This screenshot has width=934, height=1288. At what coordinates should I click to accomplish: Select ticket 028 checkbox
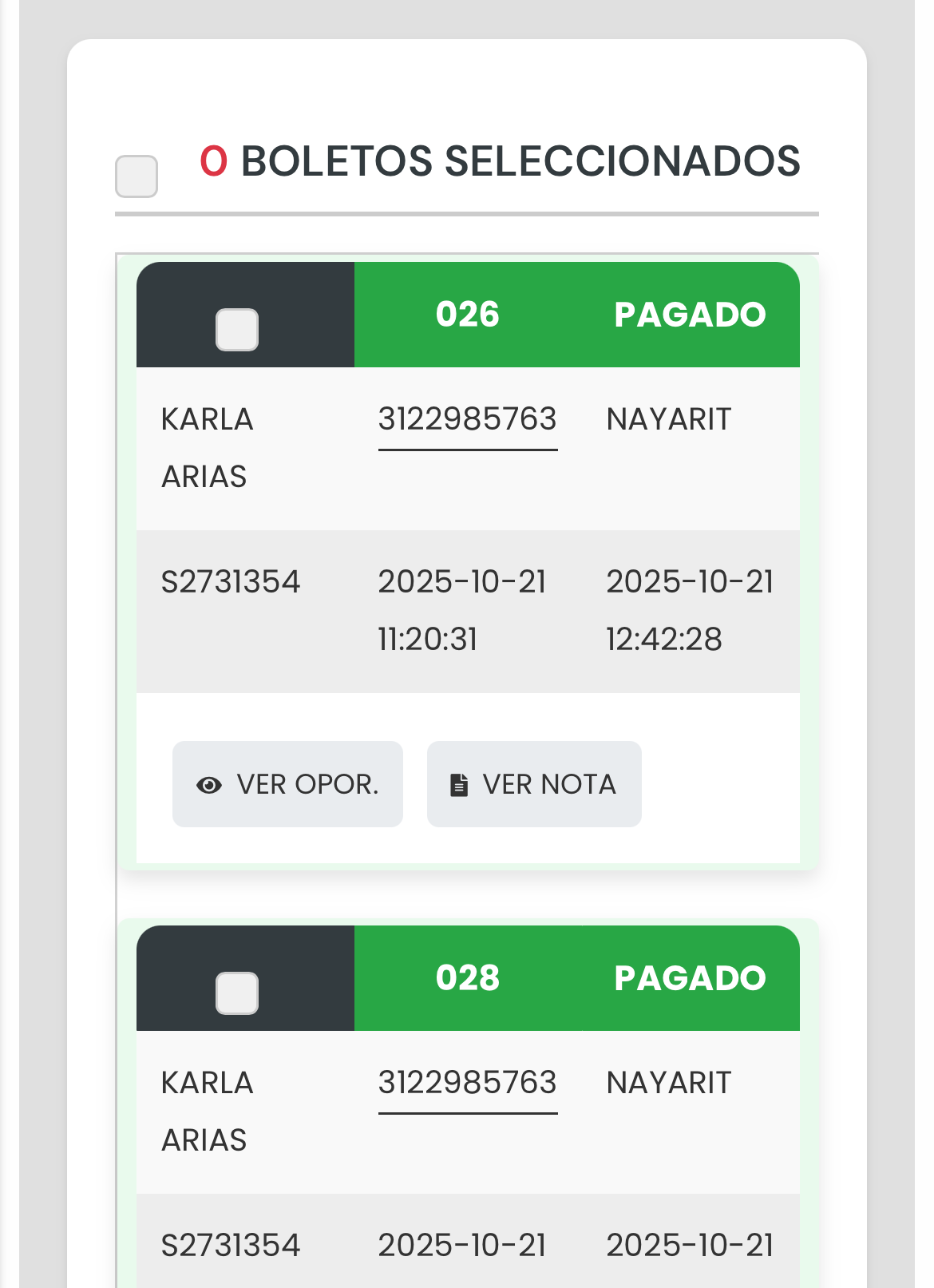click(x=237, y=993)
